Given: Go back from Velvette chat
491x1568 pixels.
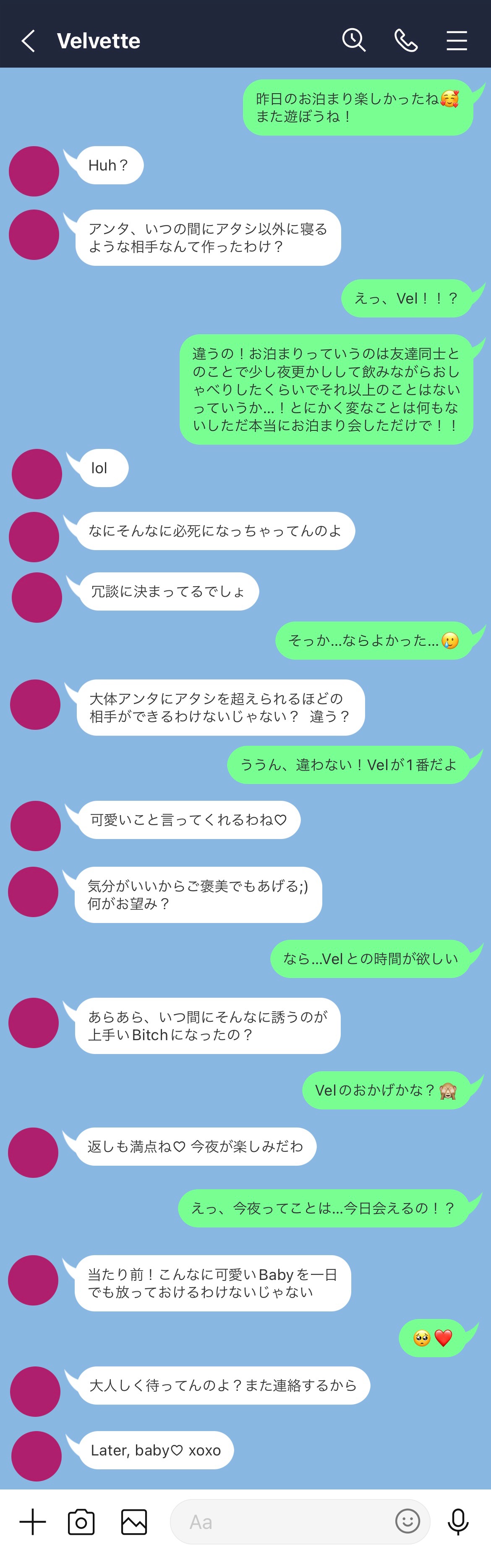Looking at the screenshot, I should coord(28,41).
